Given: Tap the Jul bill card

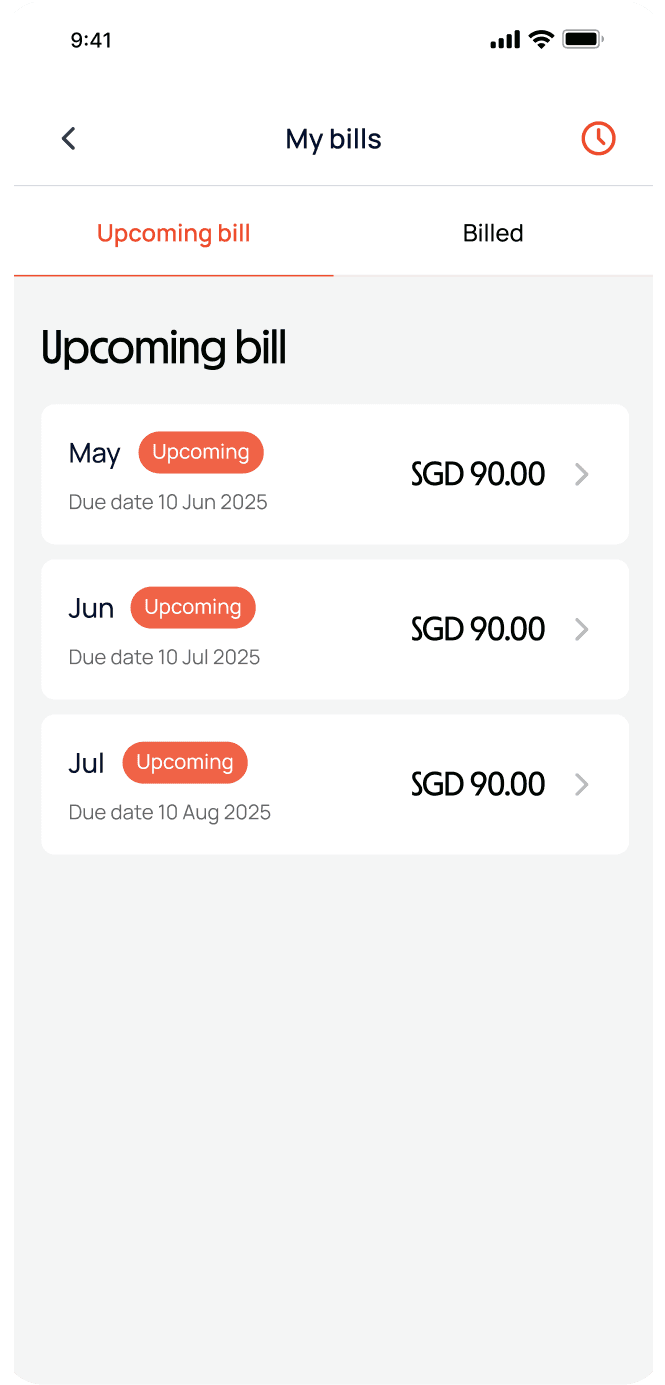Looking at the screenshot, I should [x=334, y=784].
